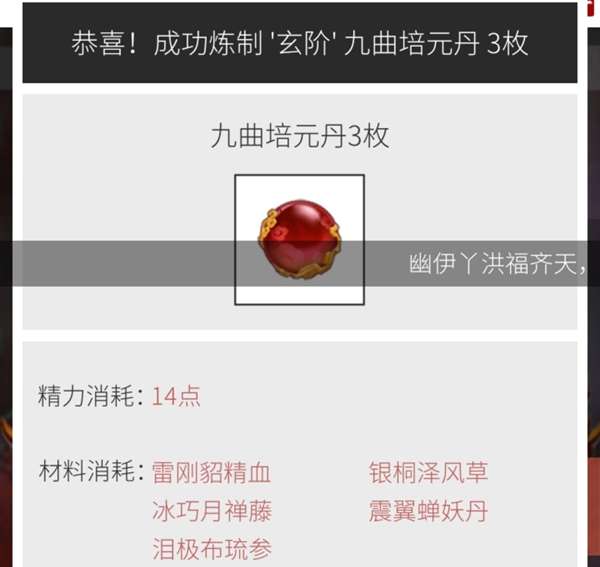Viewport: 600px width, 567px height.
Task: Open the 九曲培元丹 pill item tile
Action: point(299,239)
